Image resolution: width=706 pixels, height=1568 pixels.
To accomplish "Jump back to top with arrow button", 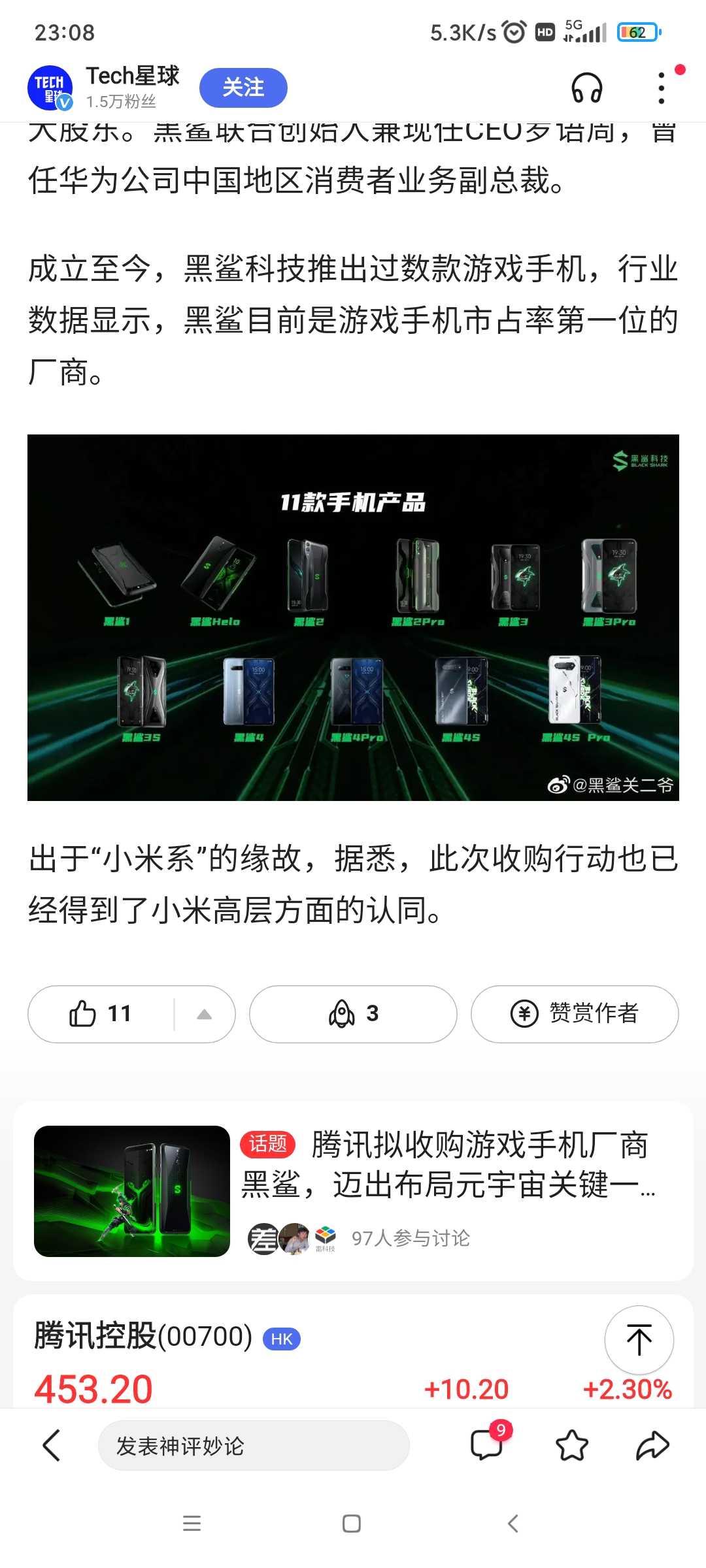I will 639,1340.
